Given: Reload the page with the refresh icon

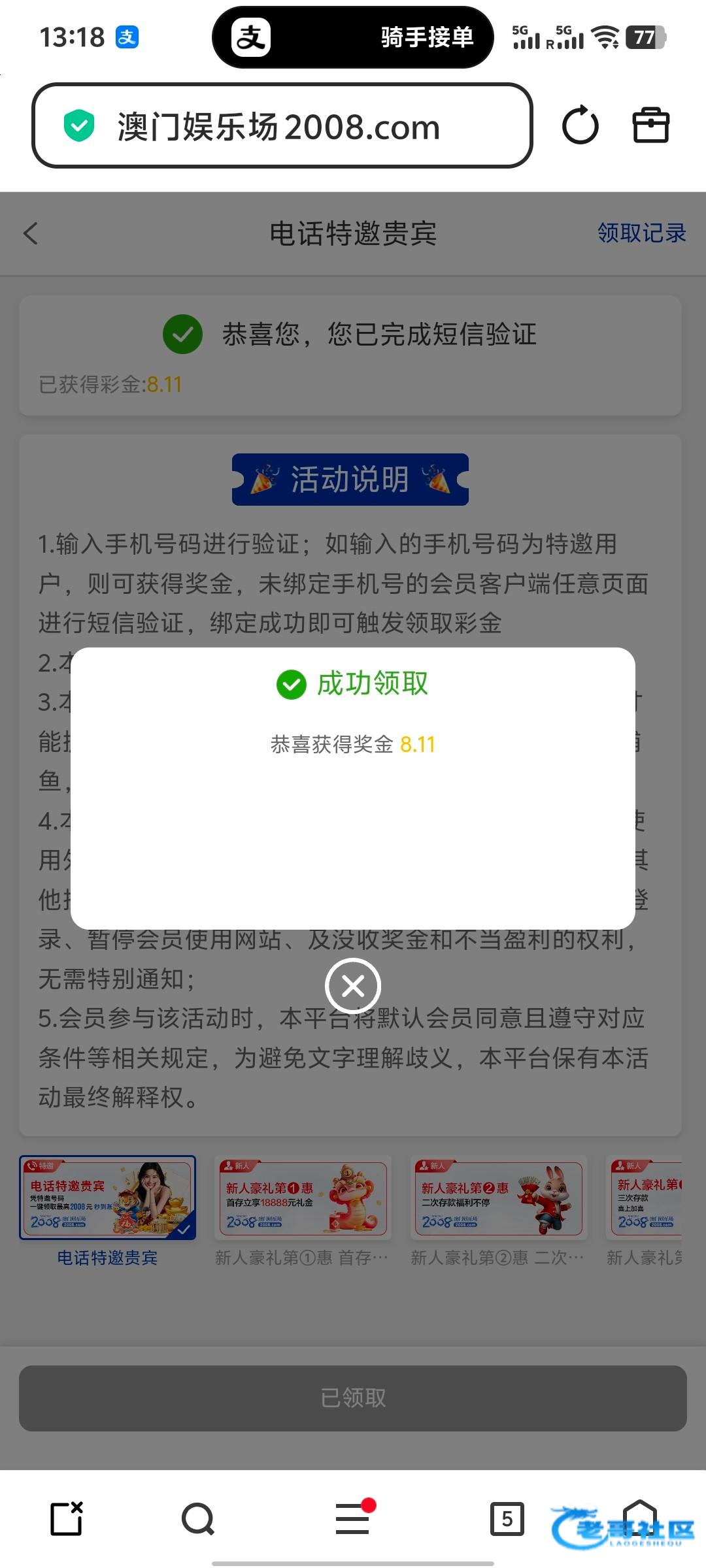Looking at the screenshot, I should [580, 125].
